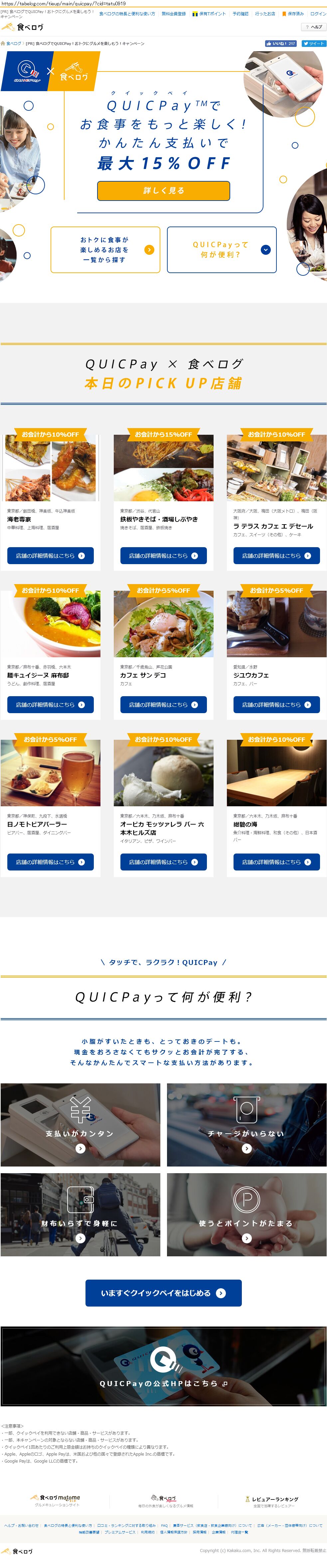Open the 使うとポイントがたまる tile

(246, 1215)
